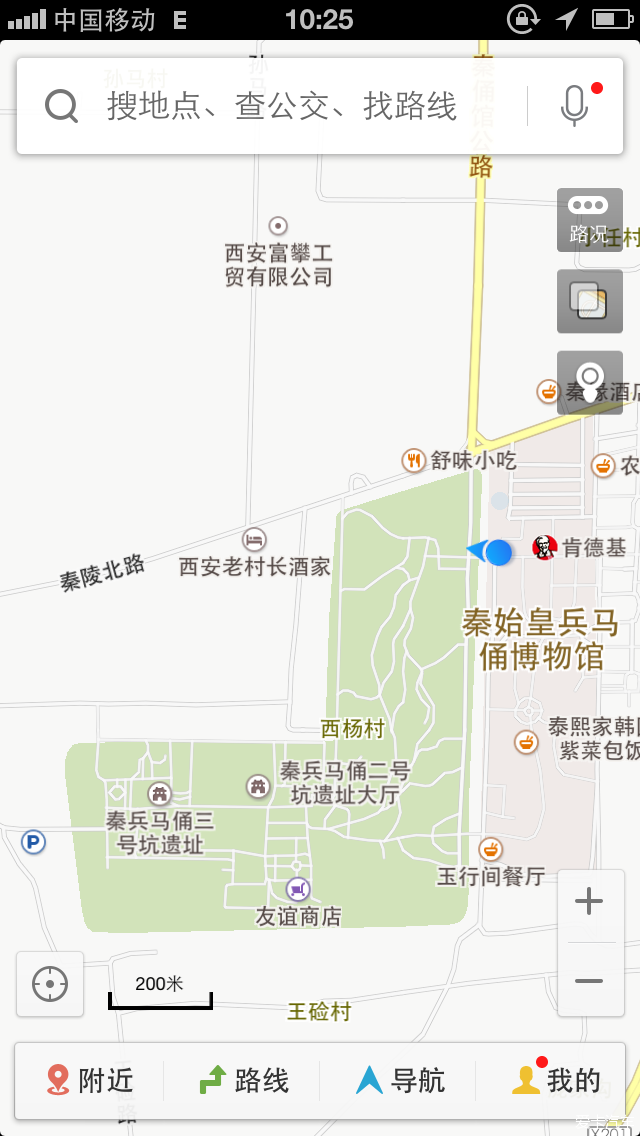Select the 肯德基 KFC marker

[545, 548]
